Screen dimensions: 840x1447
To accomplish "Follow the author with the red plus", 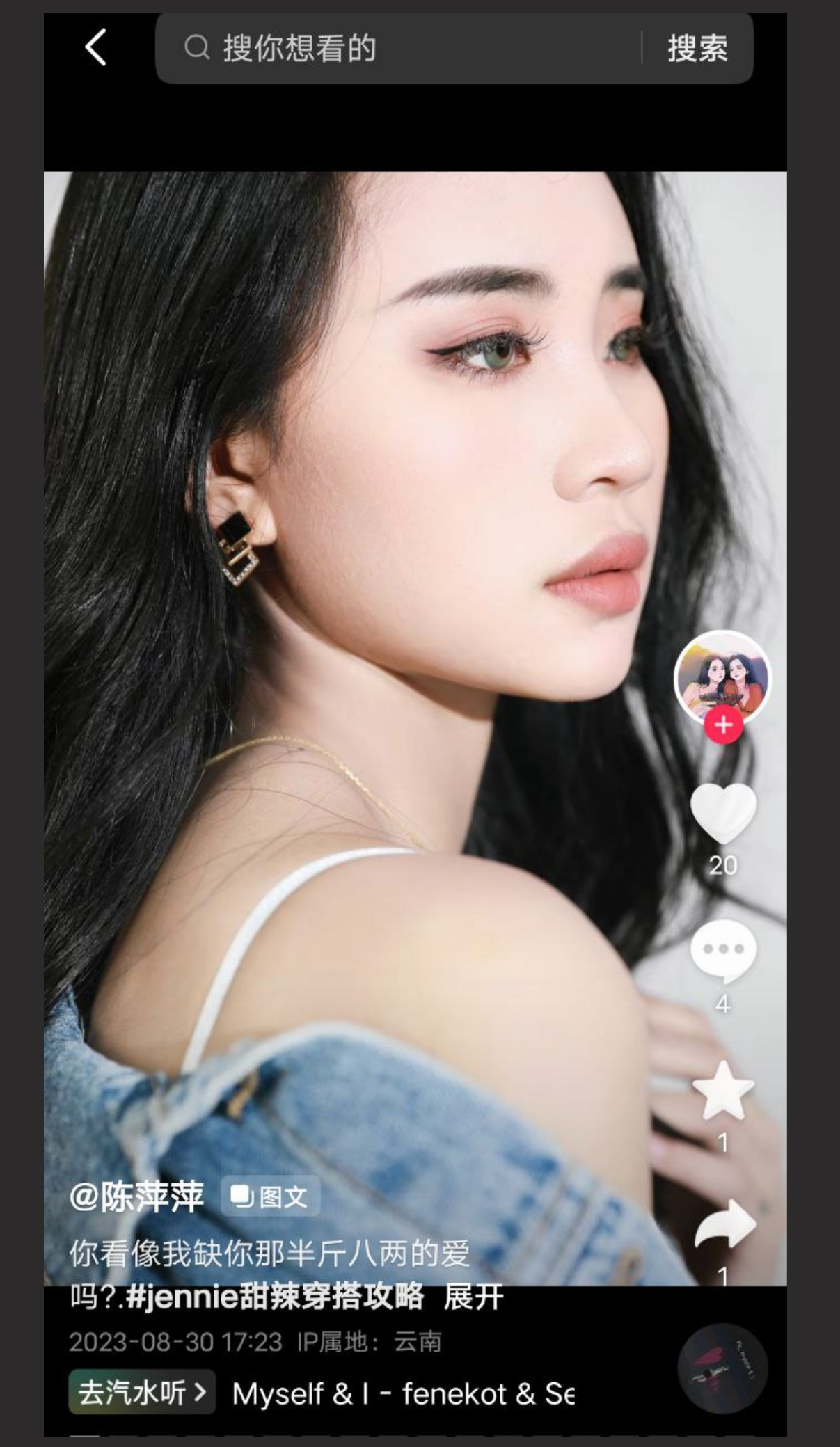I will pos(723,725).
